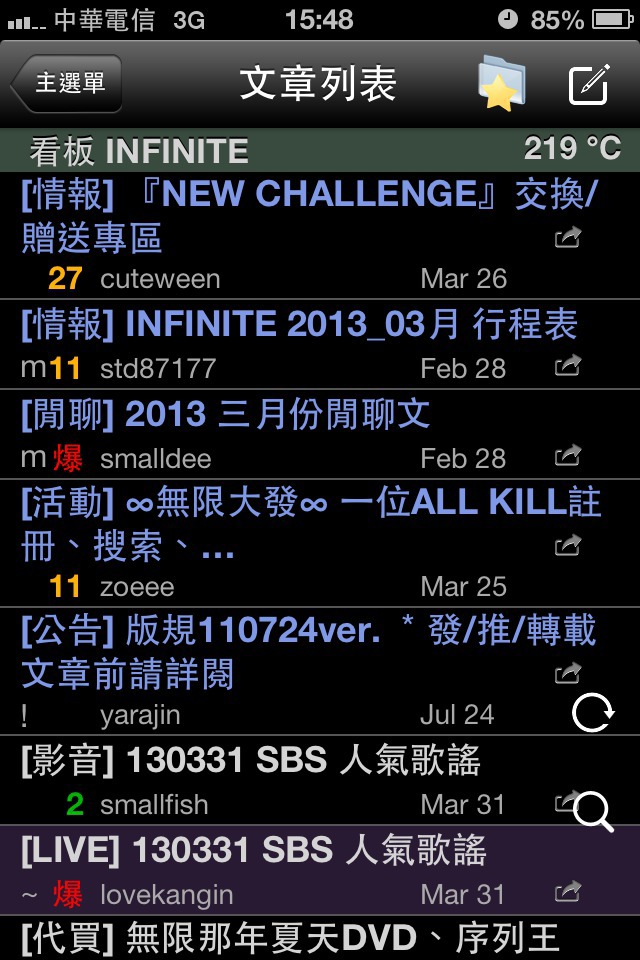Open the favorites folder icon
Screen dimensions: 640x960
(x=500, y=83)
